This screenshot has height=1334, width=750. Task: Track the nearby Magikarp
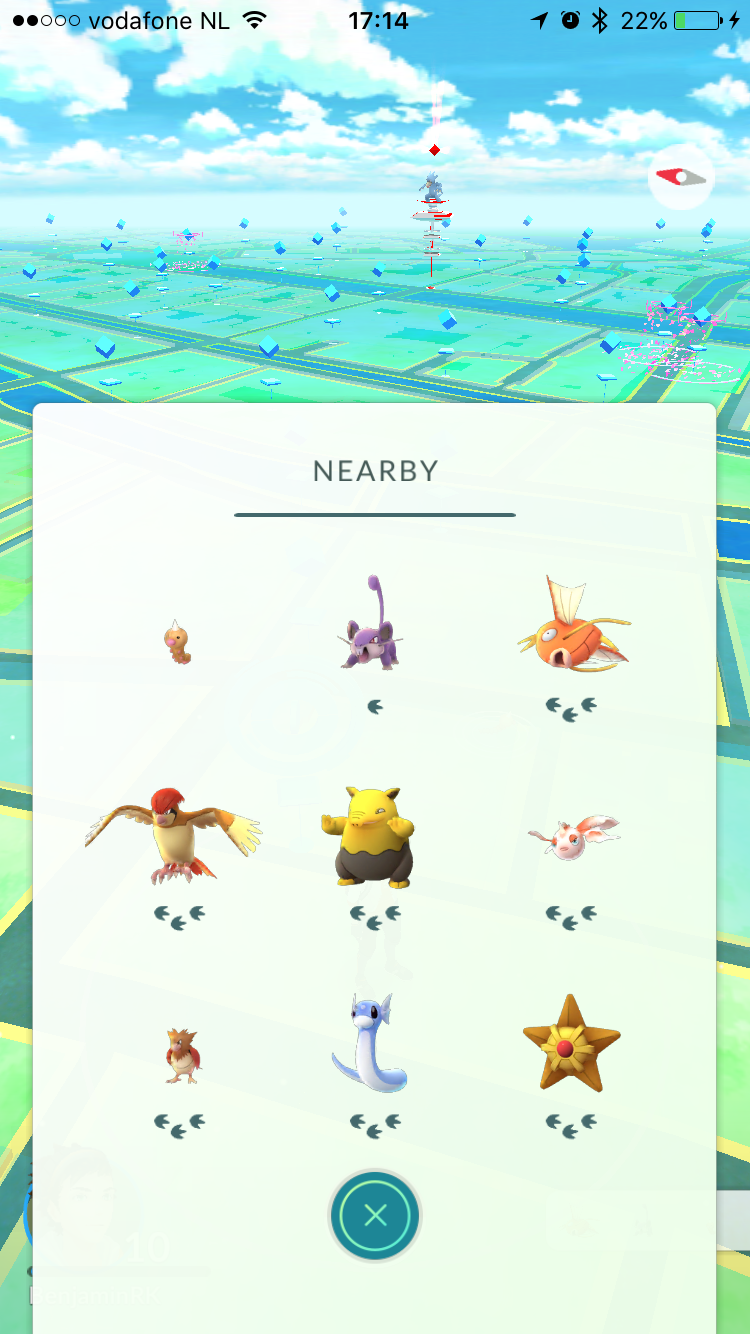tap(572, 621)
